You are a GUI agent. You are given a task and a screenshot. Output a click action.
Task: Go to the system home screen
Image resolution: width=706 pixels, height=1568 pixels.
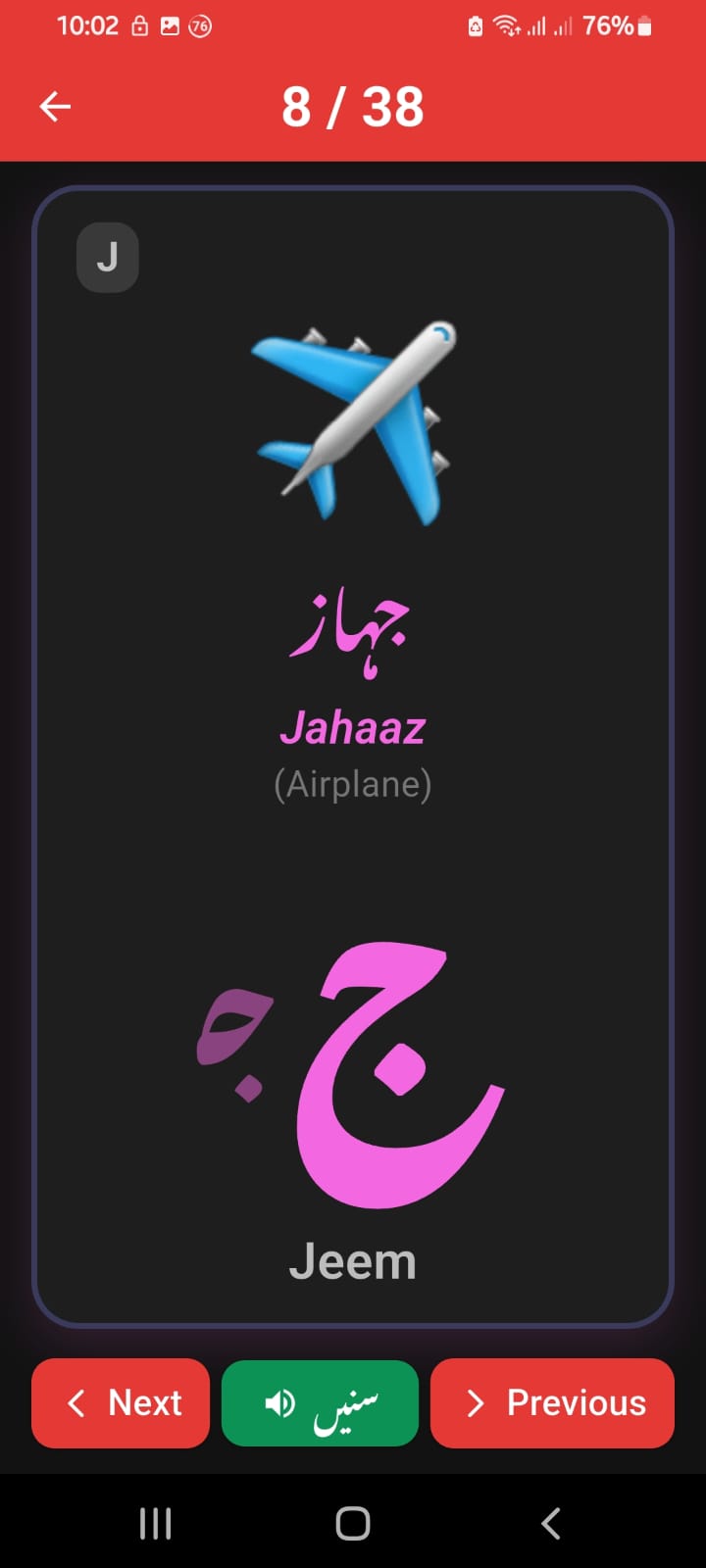tap(353, 1523)
